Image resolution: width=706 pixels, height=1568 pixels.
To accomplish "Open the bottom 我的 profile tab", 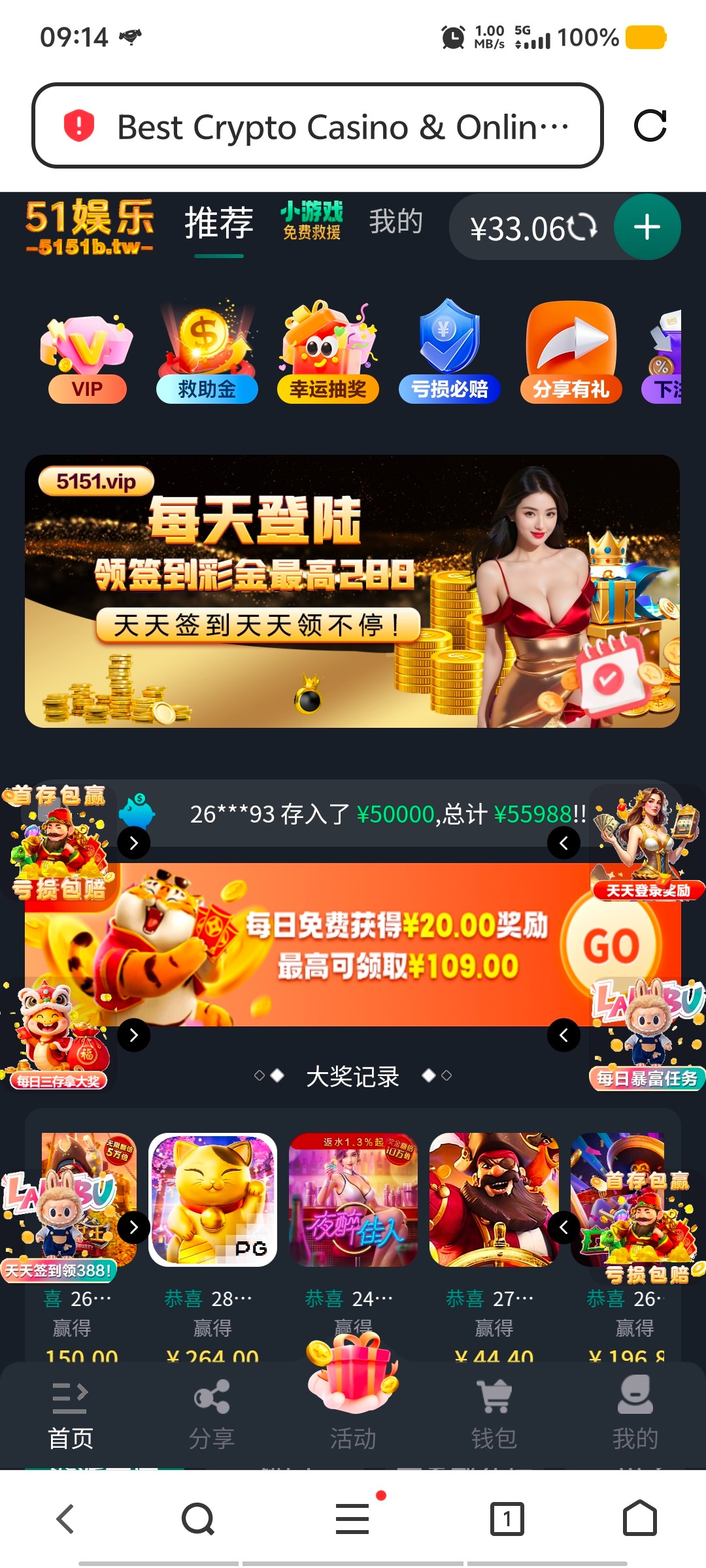I will point(635,1414).
